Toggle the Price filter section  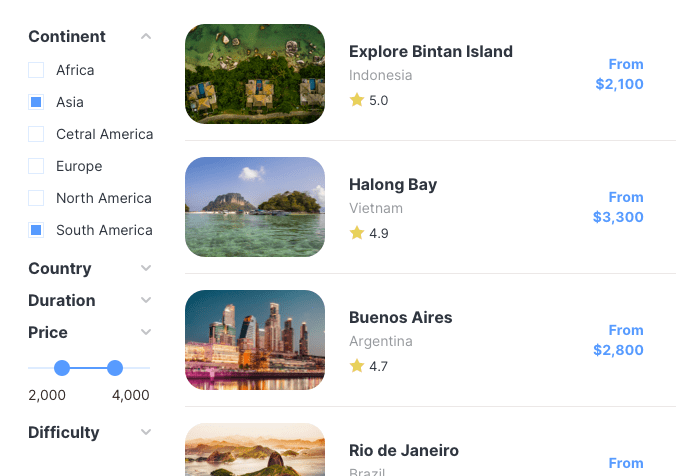[146, 332]
